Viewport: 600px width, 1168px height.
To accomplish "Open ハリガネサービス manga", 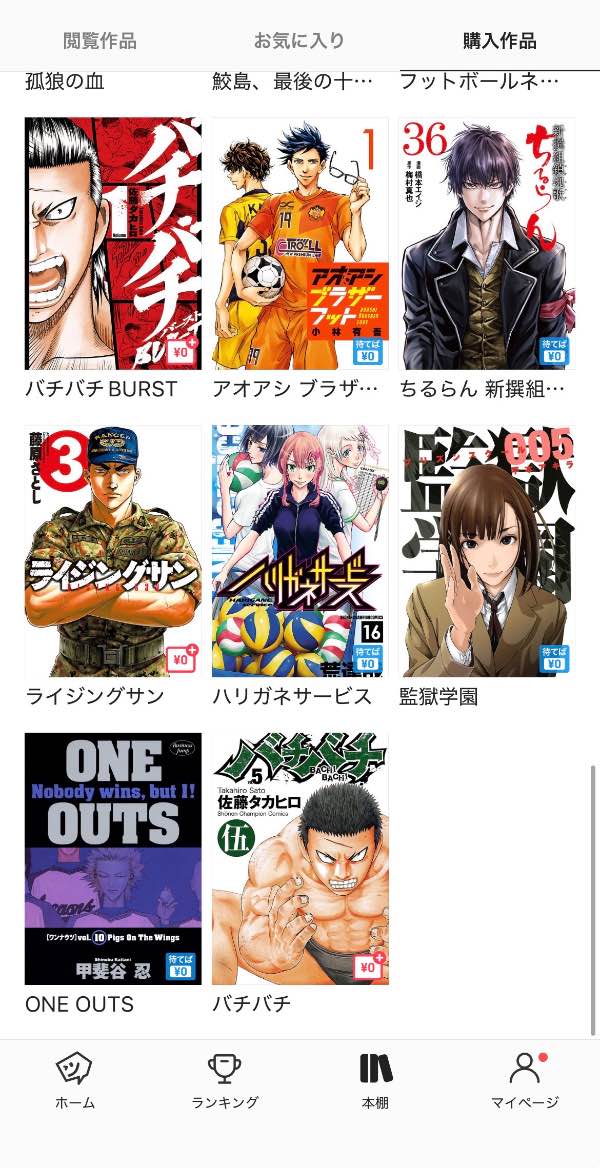I will pos(300,551).
